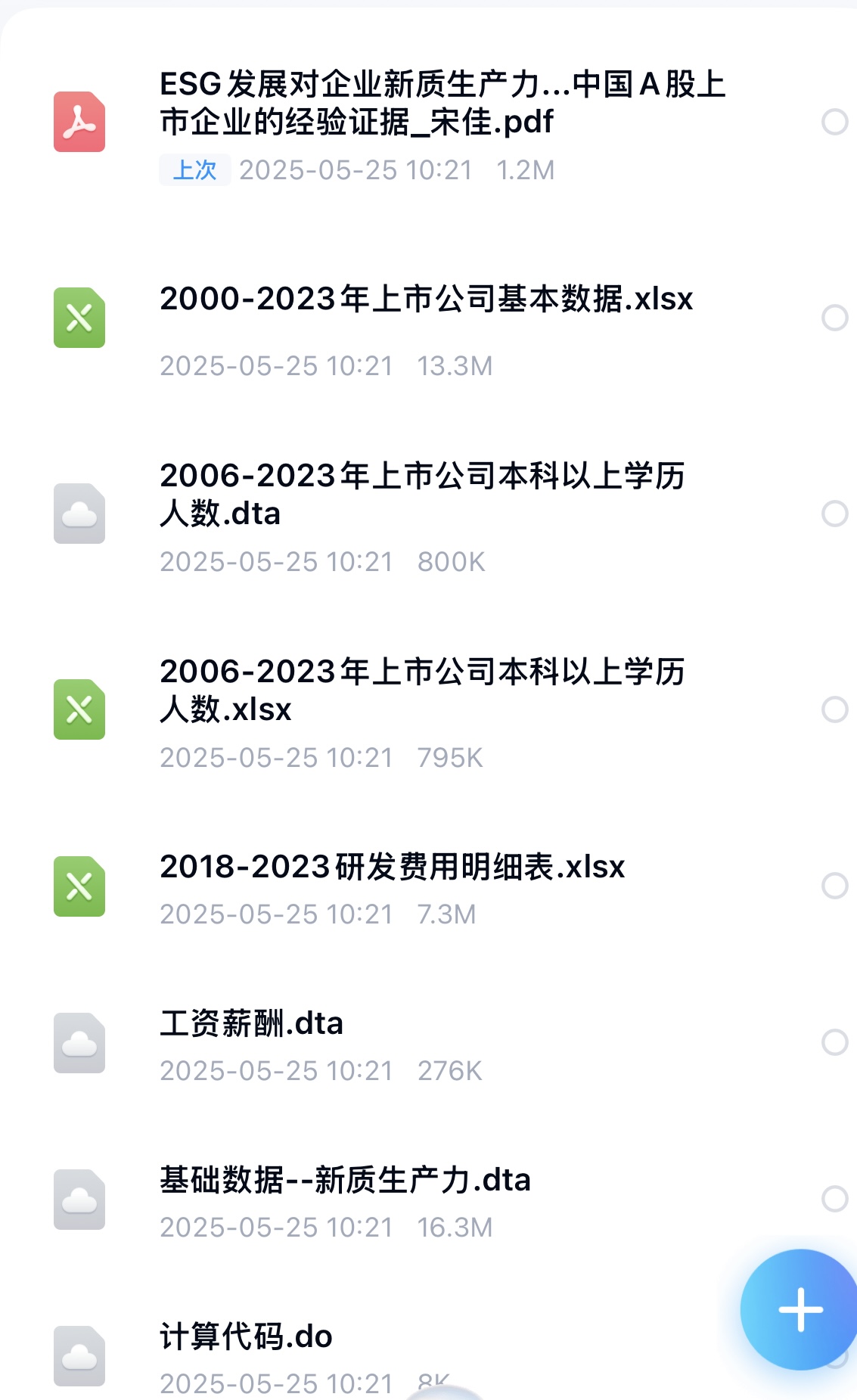The height and width of the screenshot is (1400, 857).
Task: Tap the blue plus add button
Action: pyautogui.click(x=800, y=1309)
